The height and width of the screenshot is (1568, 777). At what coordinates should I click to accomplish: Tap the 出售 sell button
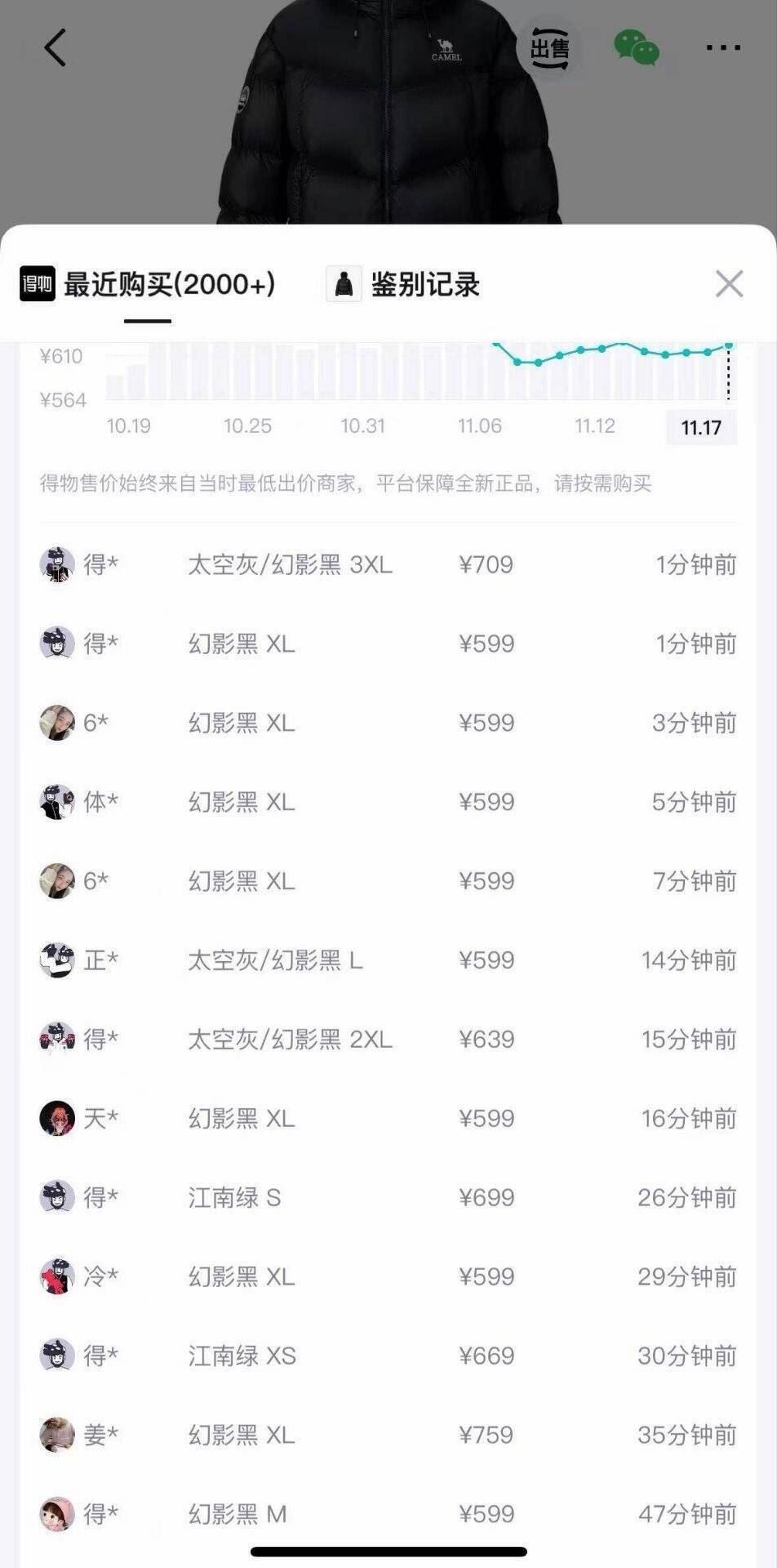click(x=549, y=49)
